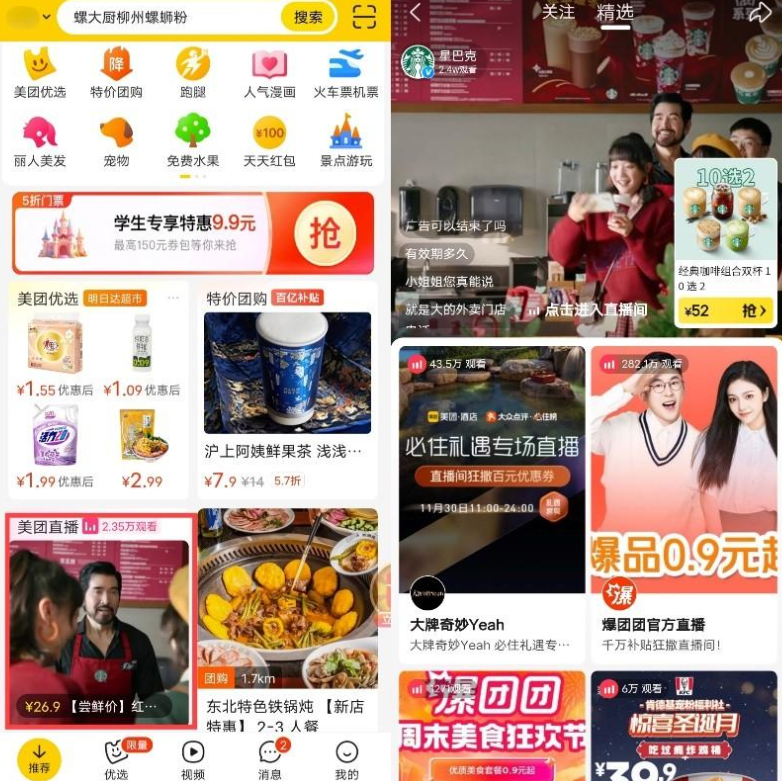Switch to the 优选 bottom tab
This screenshot has width=782, height=781.
[116, 759]
